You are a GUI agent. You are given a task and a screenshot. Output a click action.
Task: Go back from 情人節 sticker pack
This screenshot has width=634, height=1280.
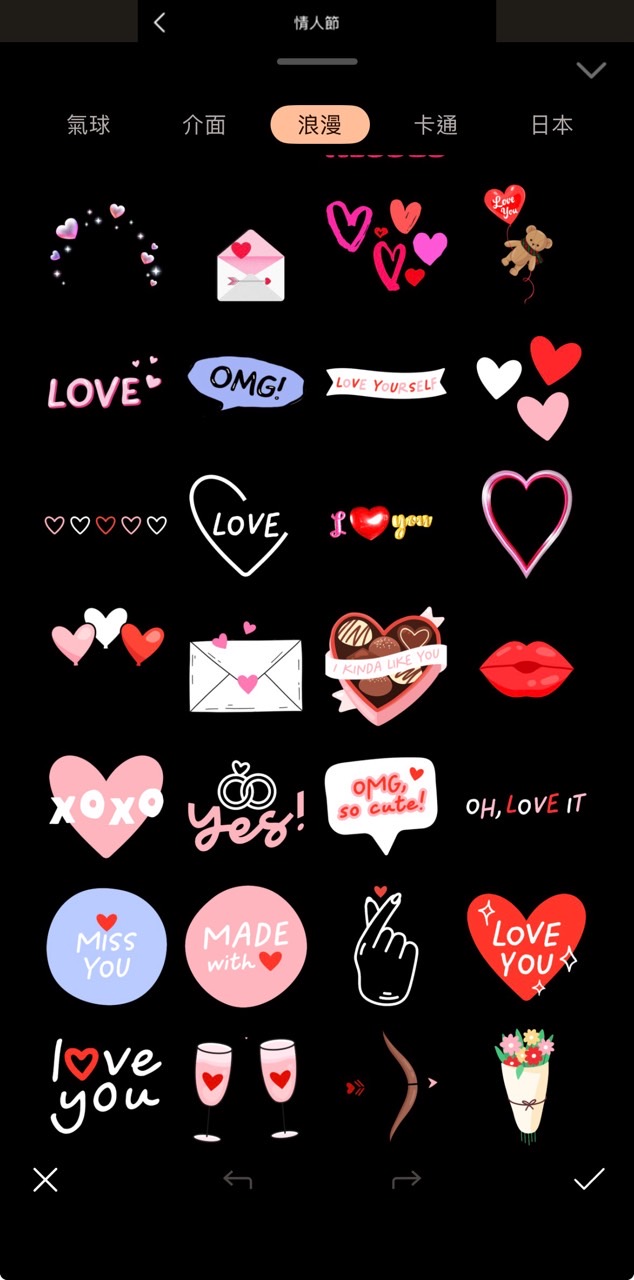[x=160, y=22]
